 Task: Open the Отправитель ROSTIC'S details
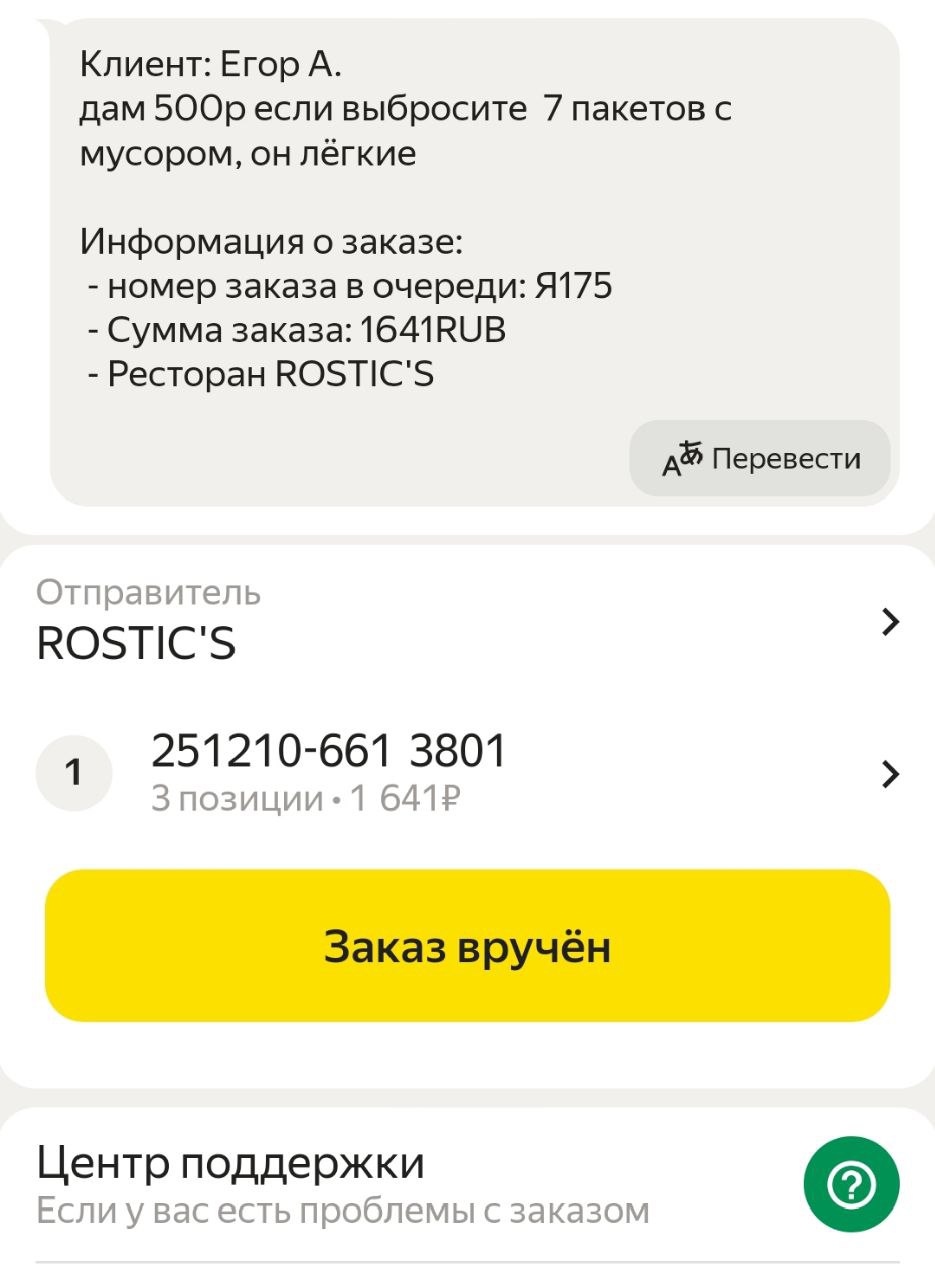[466, 622]
